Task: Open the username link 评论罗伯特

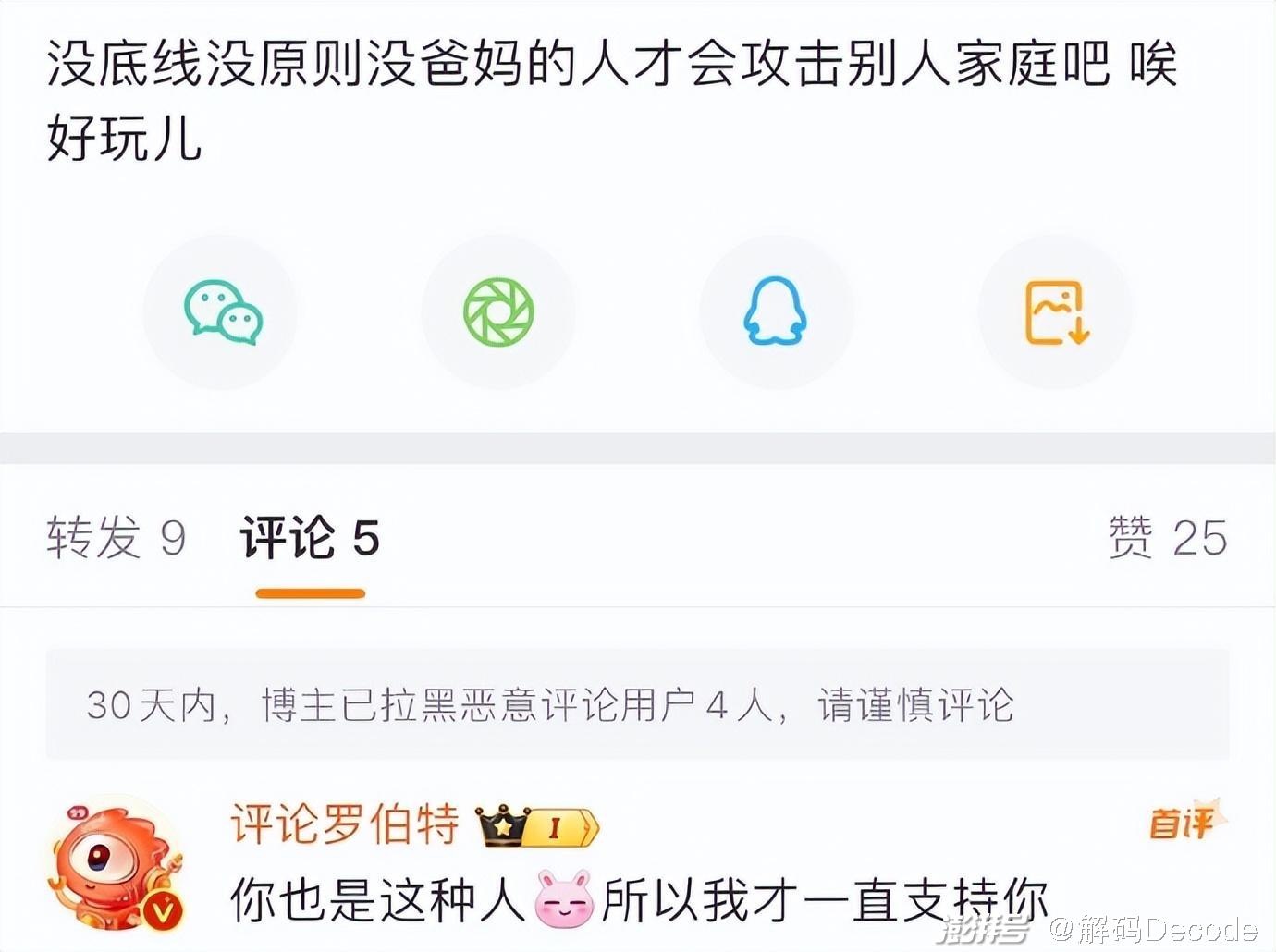Action: [345, 824]
